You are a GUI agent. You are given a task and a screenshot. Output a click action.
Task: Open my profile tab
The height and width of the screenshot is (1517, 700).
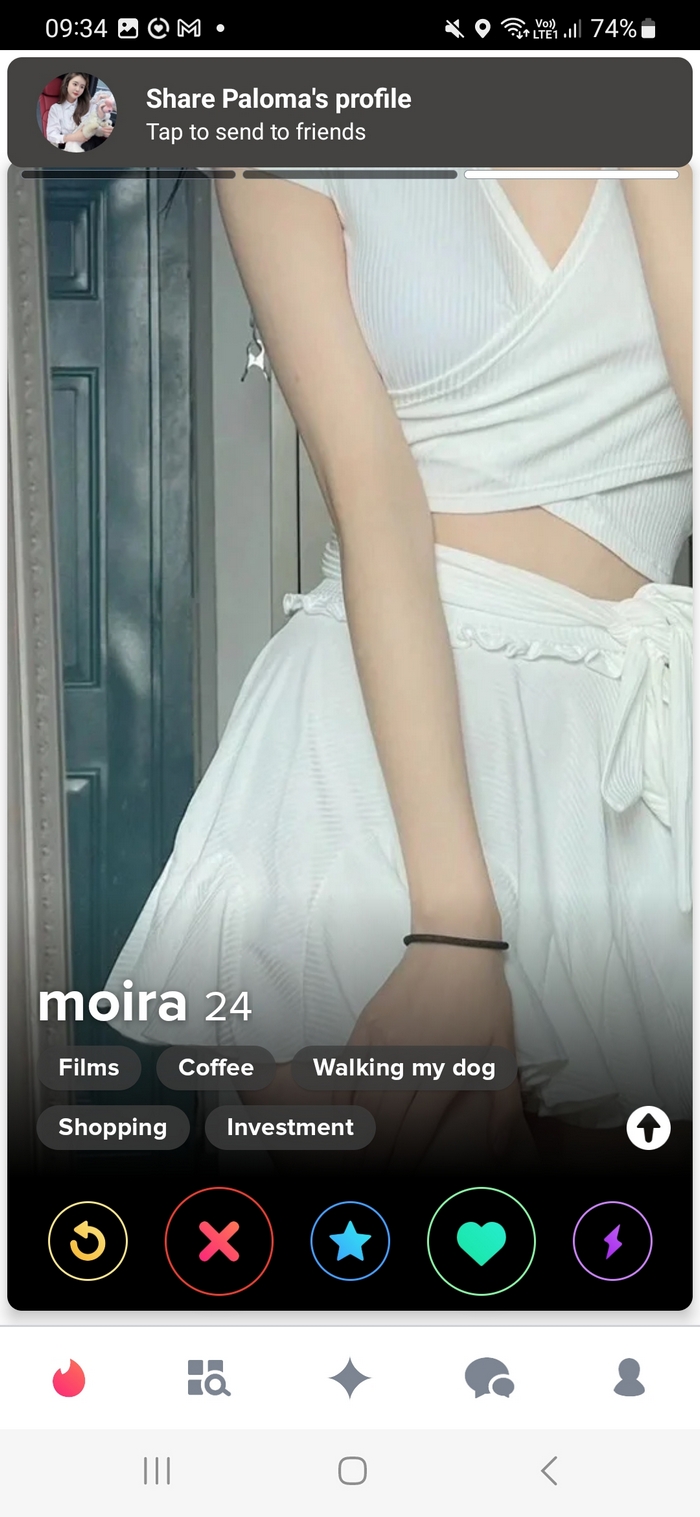pos(629,1379)
